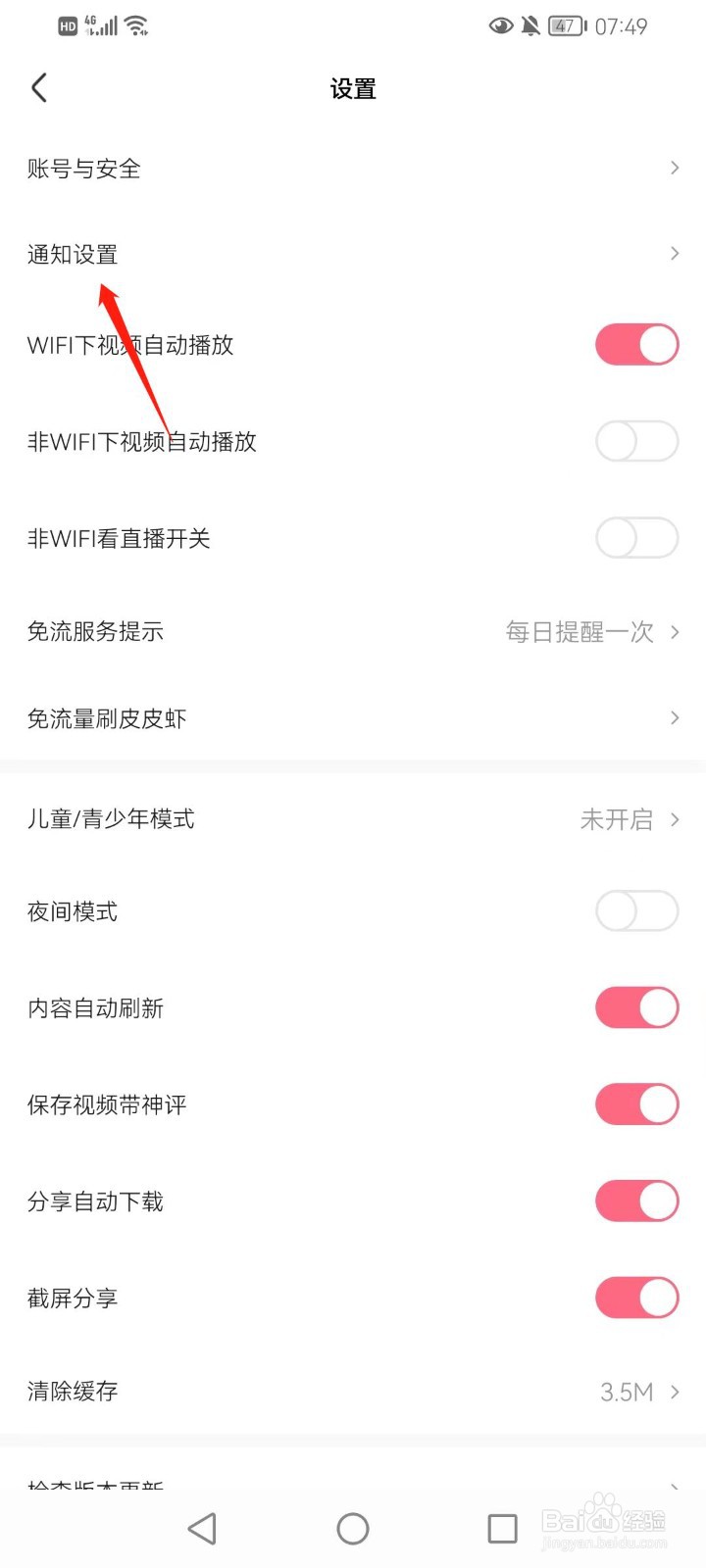Image resolution: width=706 pixels, height=1568 pixels.
Task: Open 账号与安全 settings
Action: coord(353,169)
